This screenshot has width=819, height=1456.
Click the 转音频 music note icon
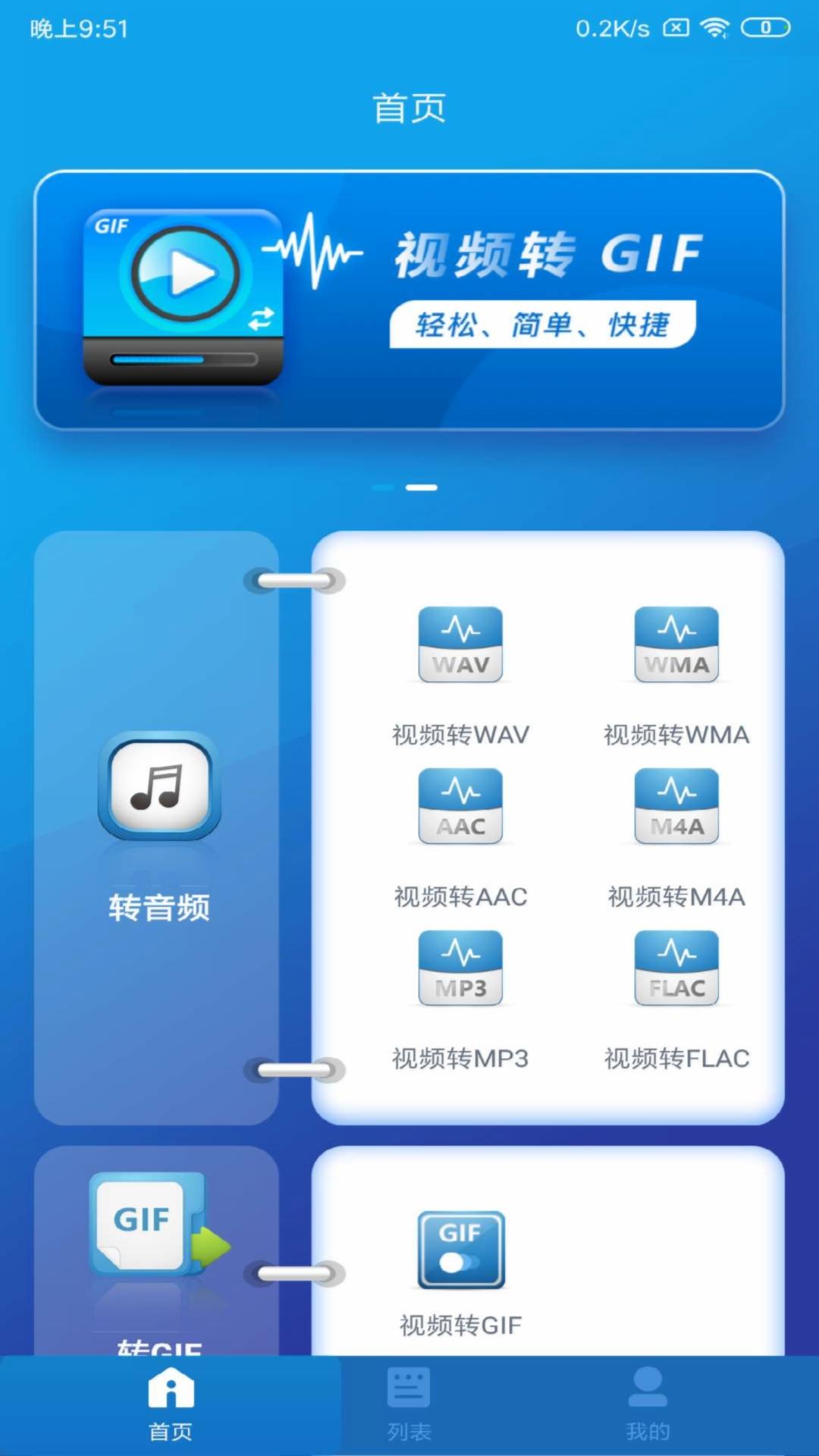[x=160, y=786]
